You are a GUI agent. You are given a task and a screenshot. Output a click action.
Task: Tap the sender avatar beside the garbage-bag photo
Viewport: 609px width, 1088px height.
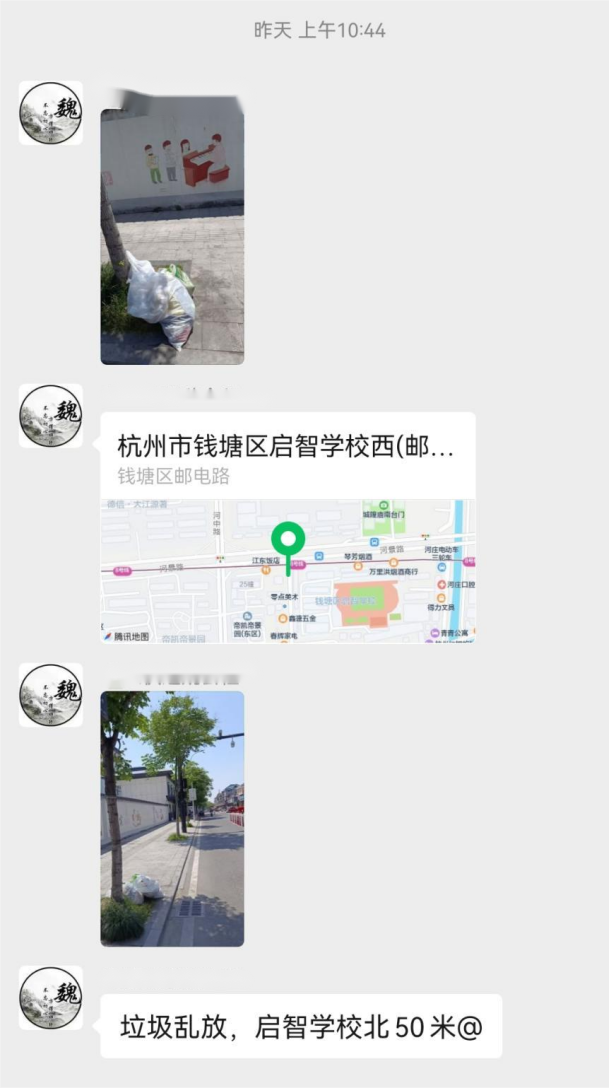[x=51, y=113]
